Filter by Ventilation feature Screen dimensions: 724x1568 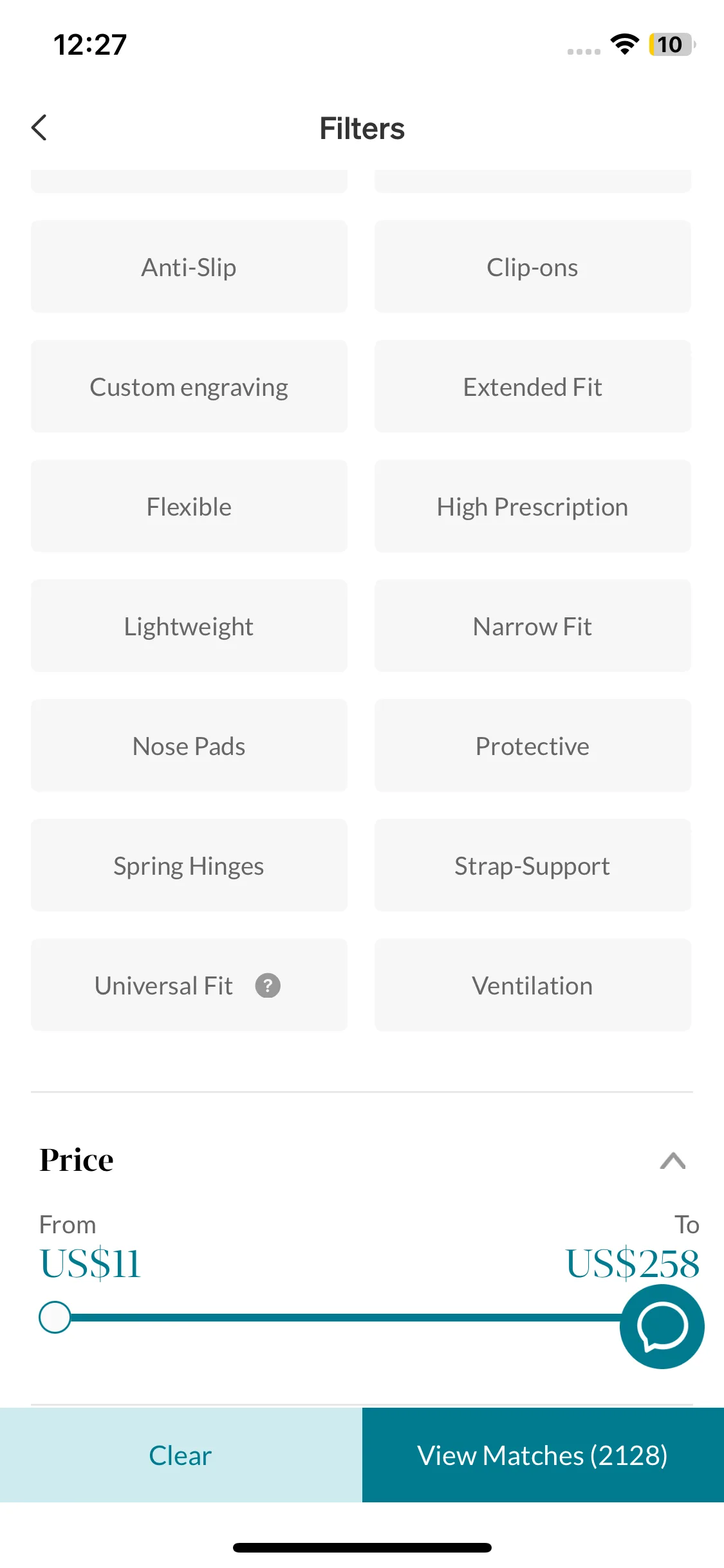(x=532, y=985)
